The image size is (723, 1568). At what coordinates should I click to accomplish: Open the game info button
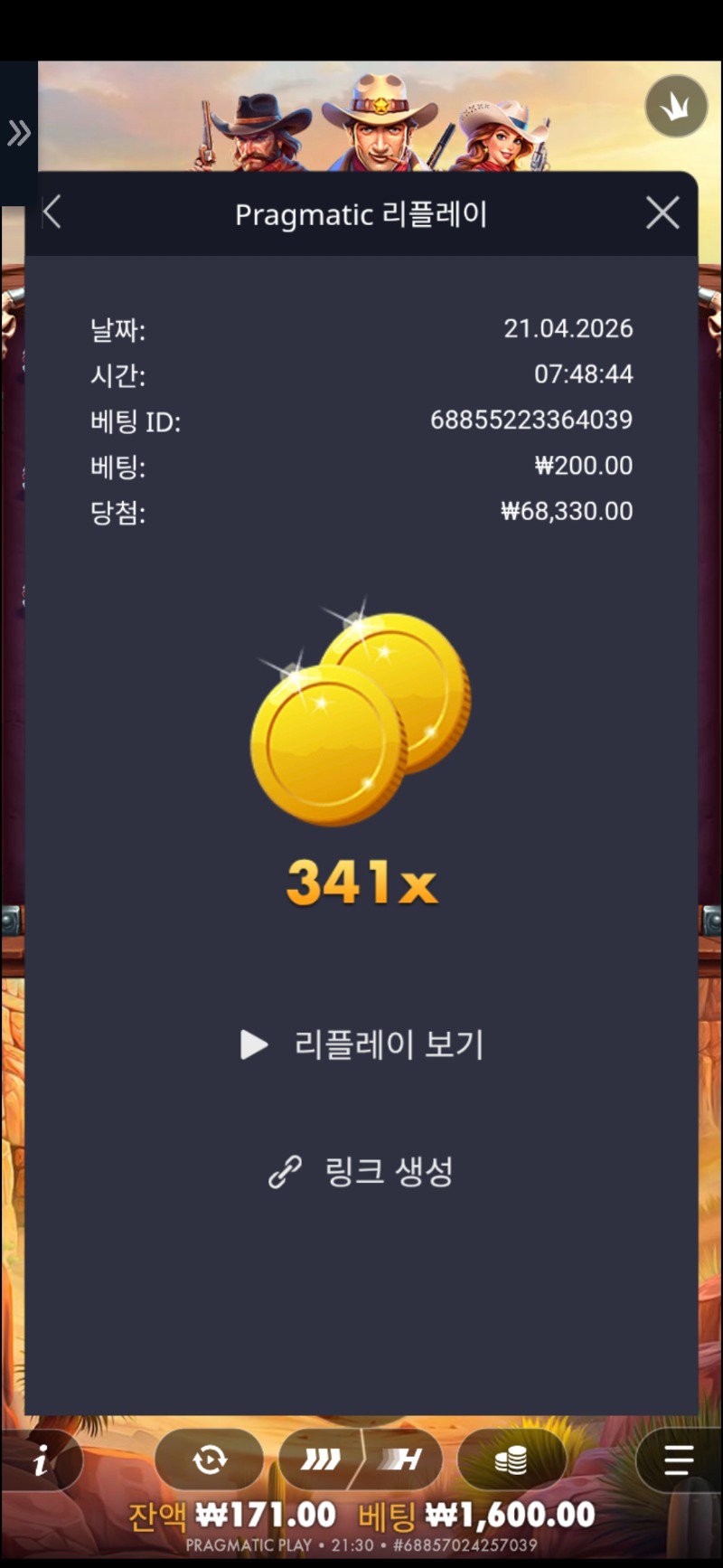[x=41, y=1460]
